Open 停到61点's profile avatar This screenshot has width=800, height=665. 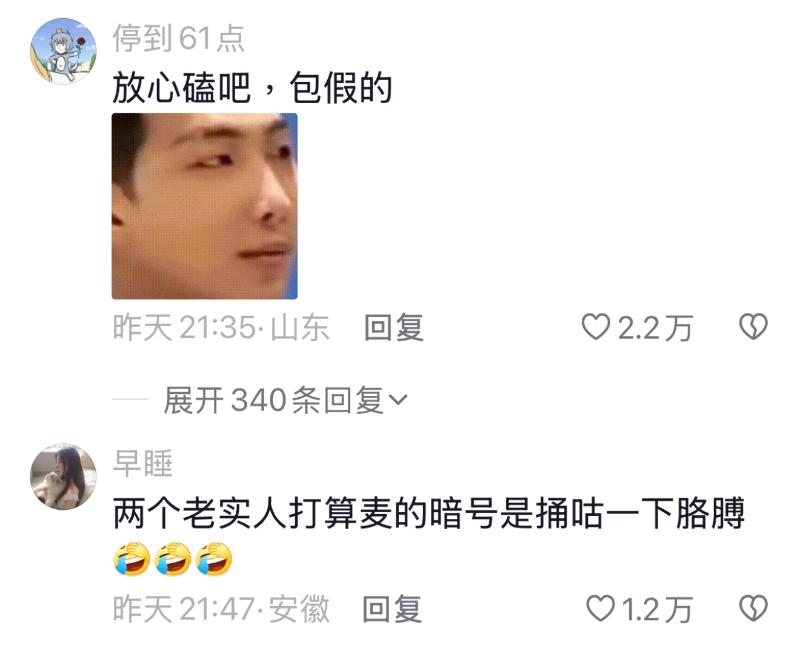pos(64,51)
